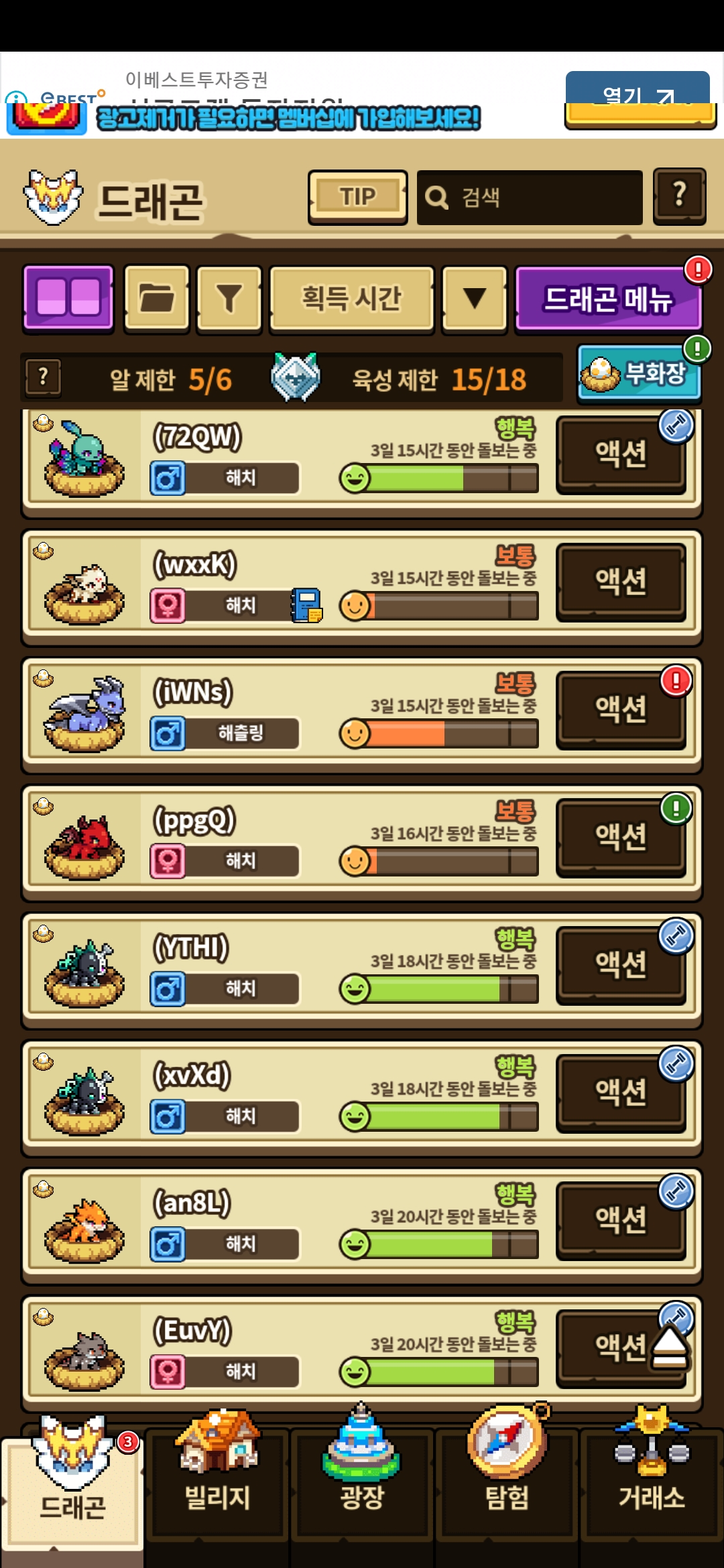724x1568 pixels.
Task: Switch to the 거래소 tab
Action: pyautogui.click(x=652, y=1481)
